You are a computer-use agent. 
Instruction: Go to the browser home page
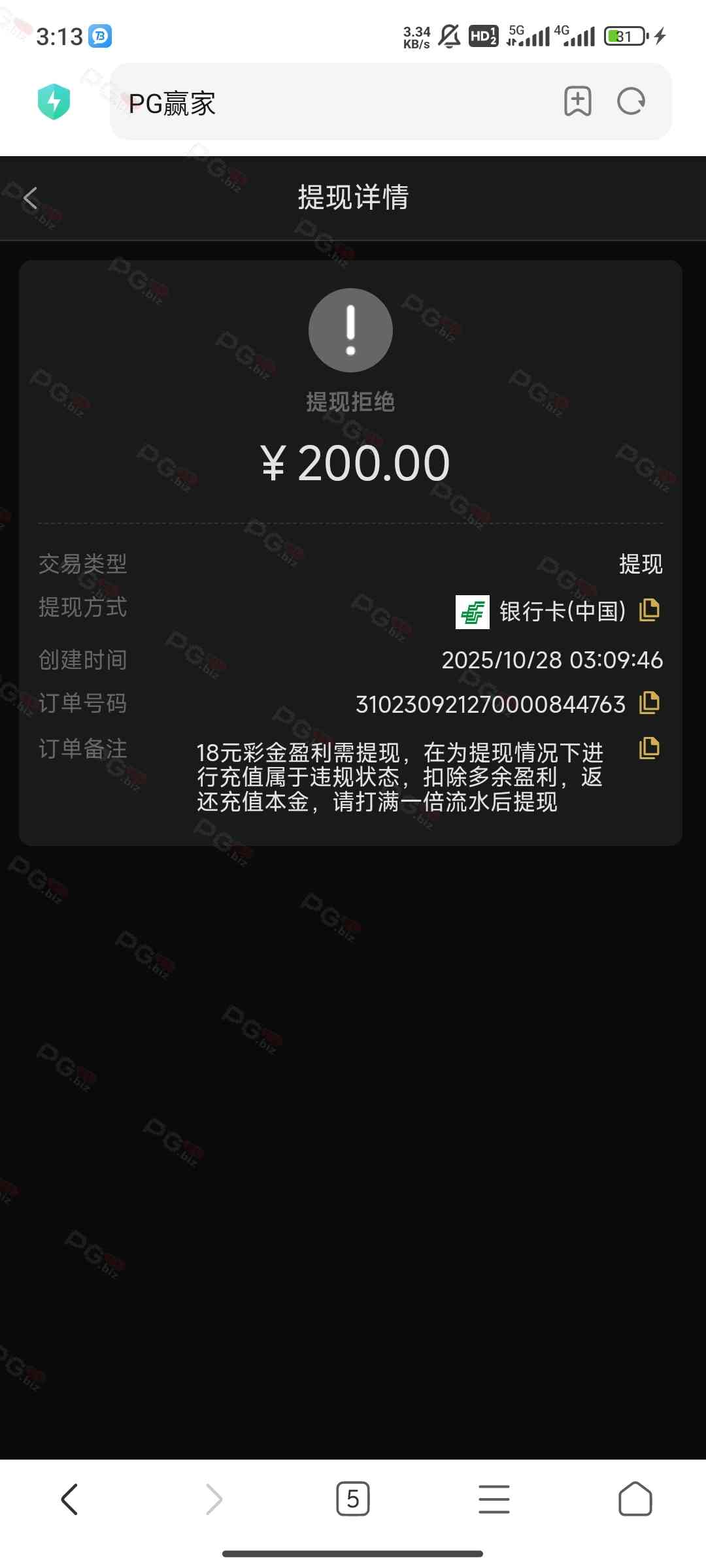pos(635,1499)
